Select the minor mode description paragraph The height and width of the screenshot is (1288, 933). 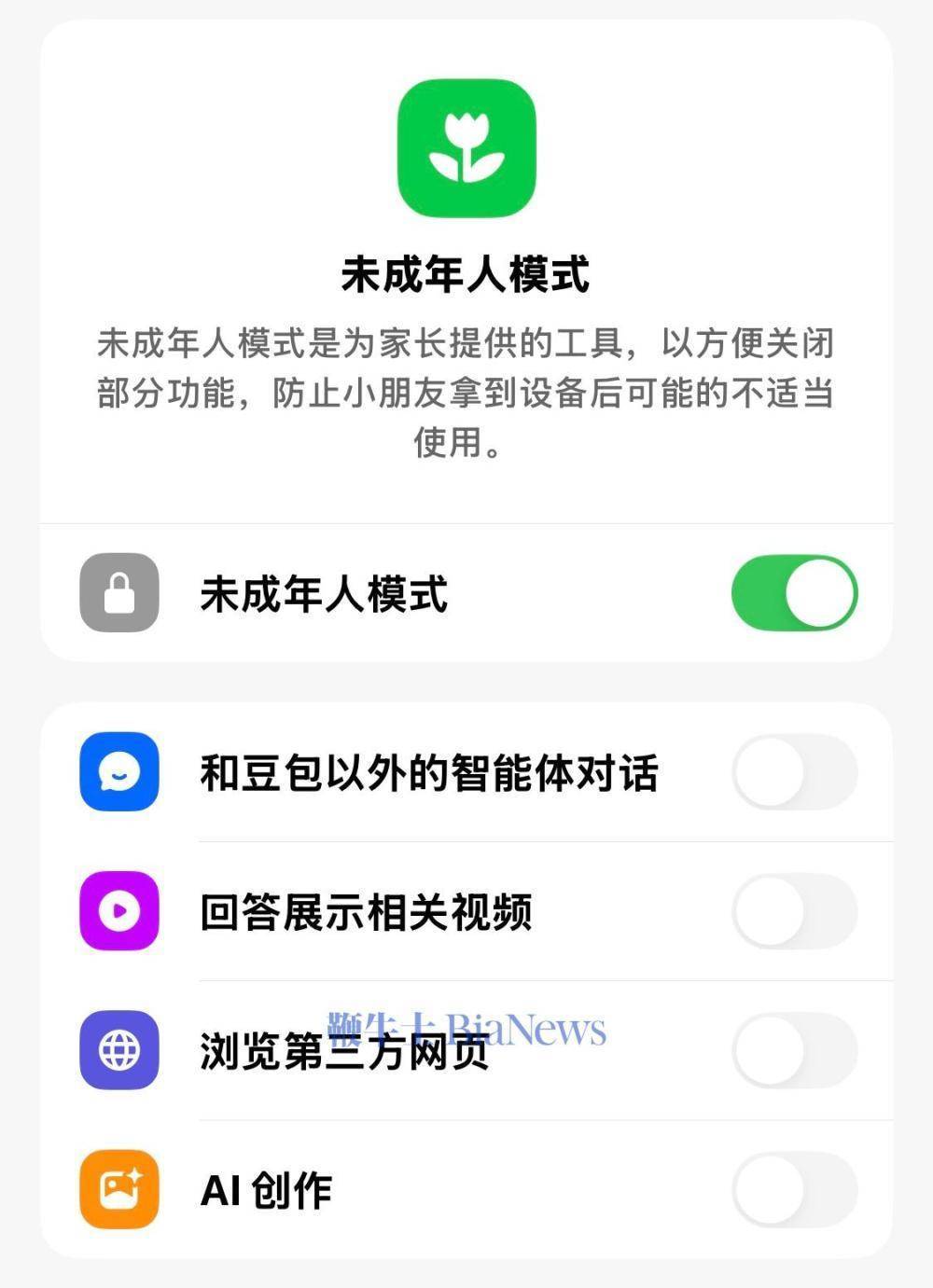(x=466, y=392)
